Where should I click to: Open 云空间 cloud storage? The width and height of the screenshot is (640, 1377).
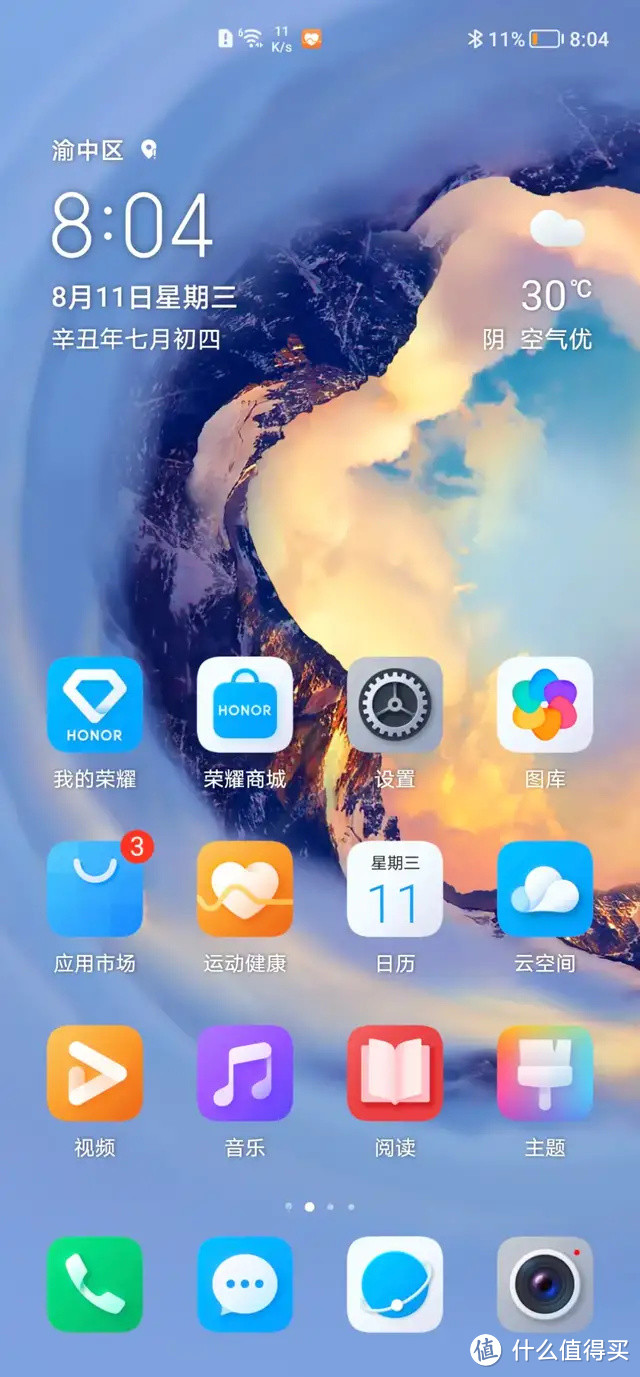click(545, 888)
